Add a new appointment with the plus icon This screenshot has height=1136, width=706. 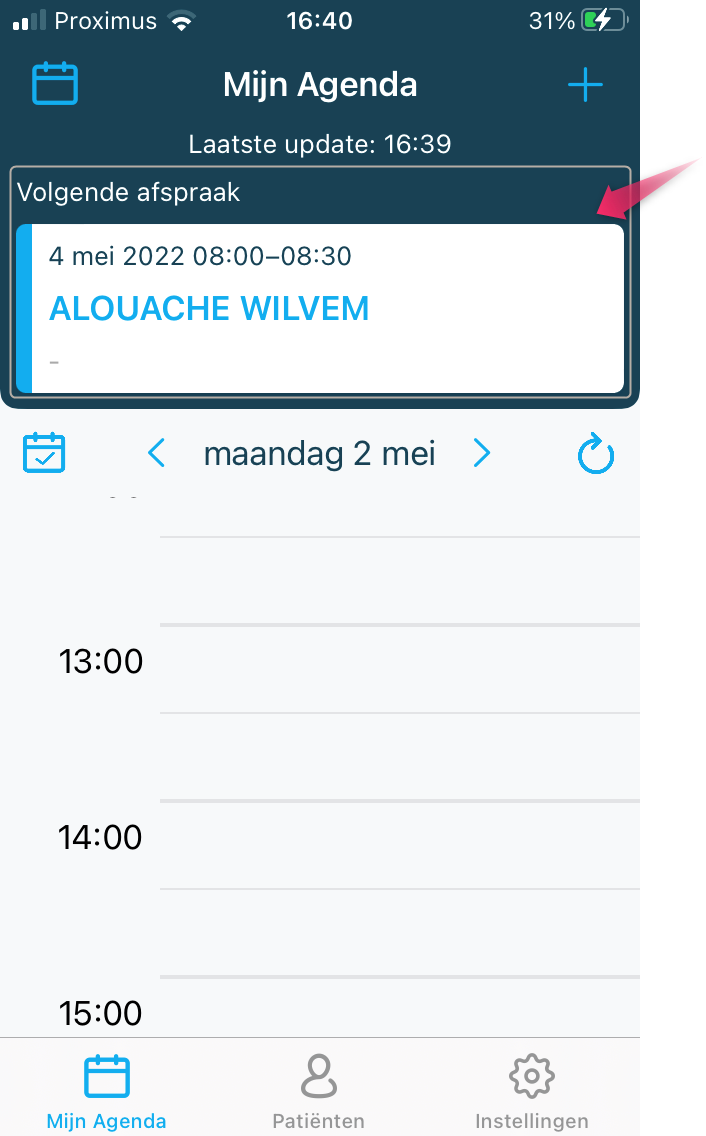[585, 85]
